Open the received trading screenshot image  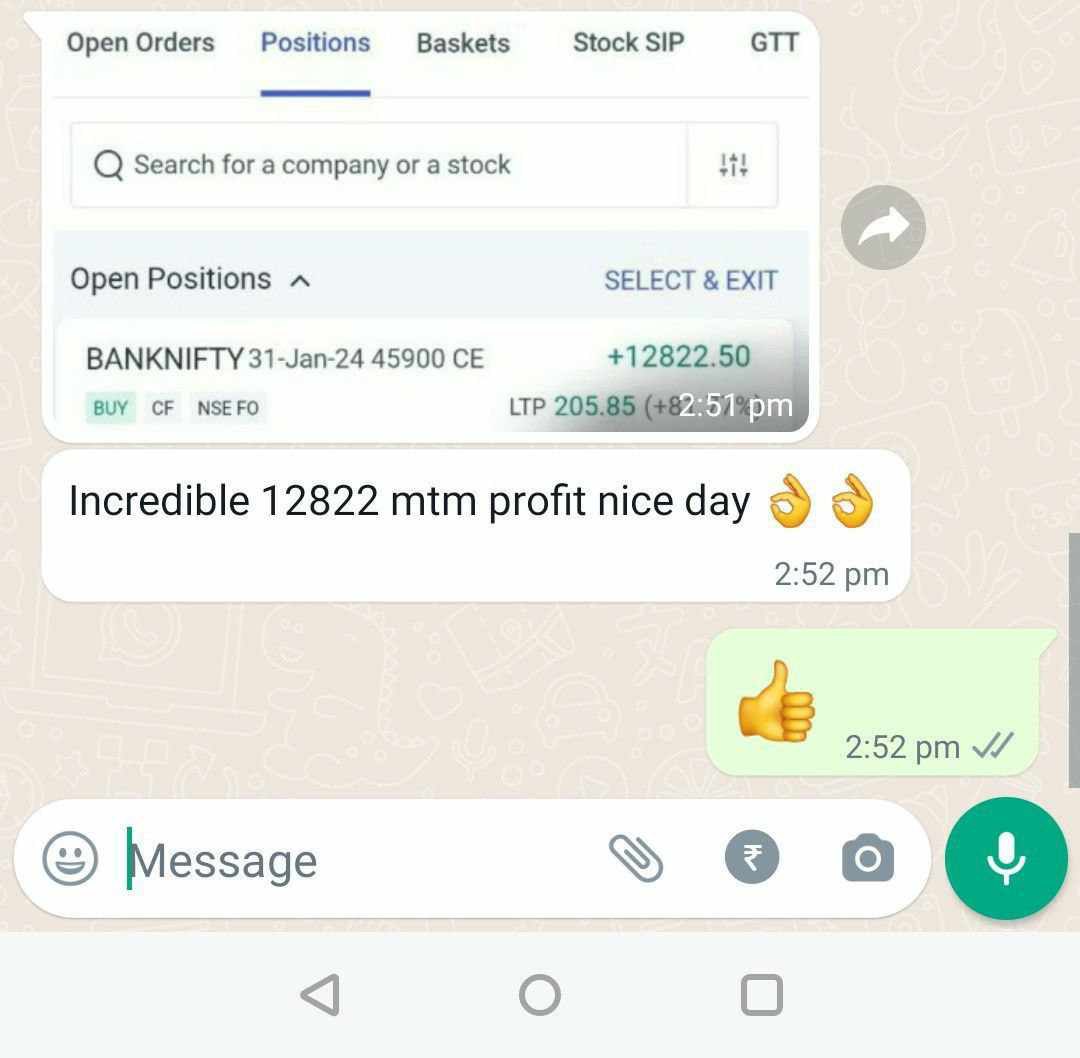coord(430,230)
